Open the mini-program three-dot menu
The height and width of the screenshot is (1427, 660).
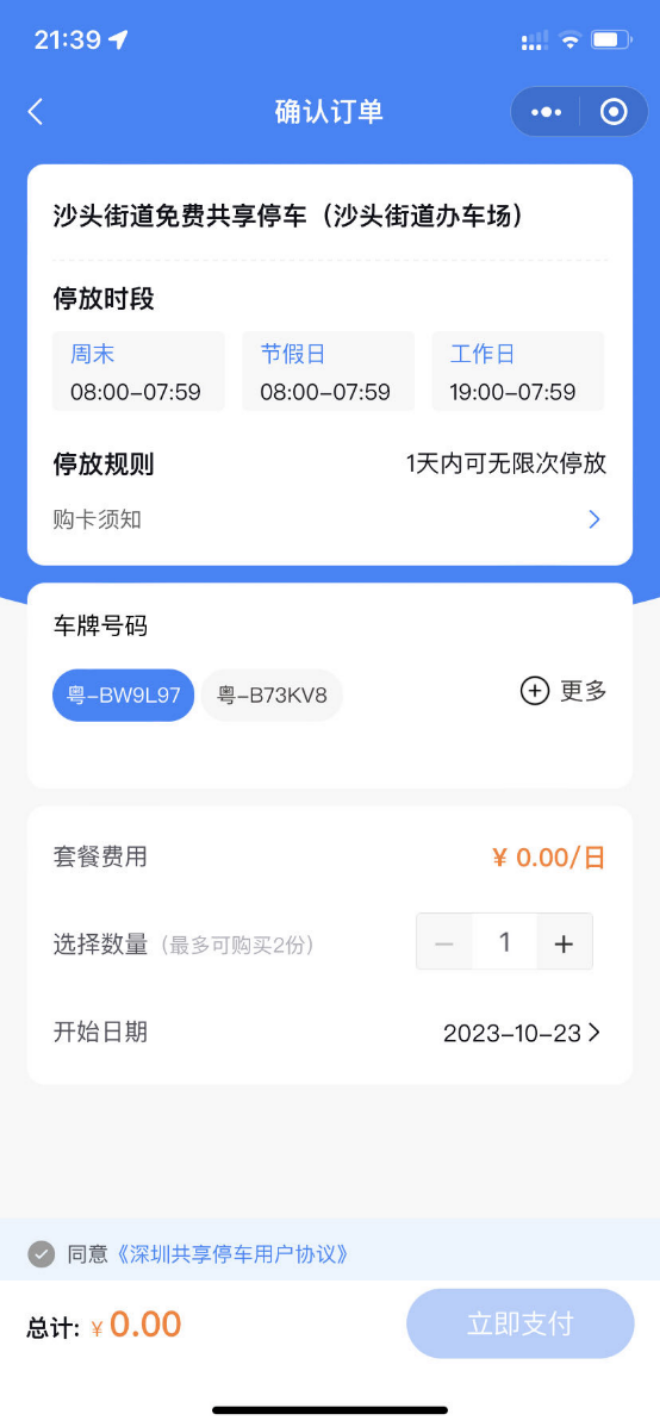(x=546, y=112)
